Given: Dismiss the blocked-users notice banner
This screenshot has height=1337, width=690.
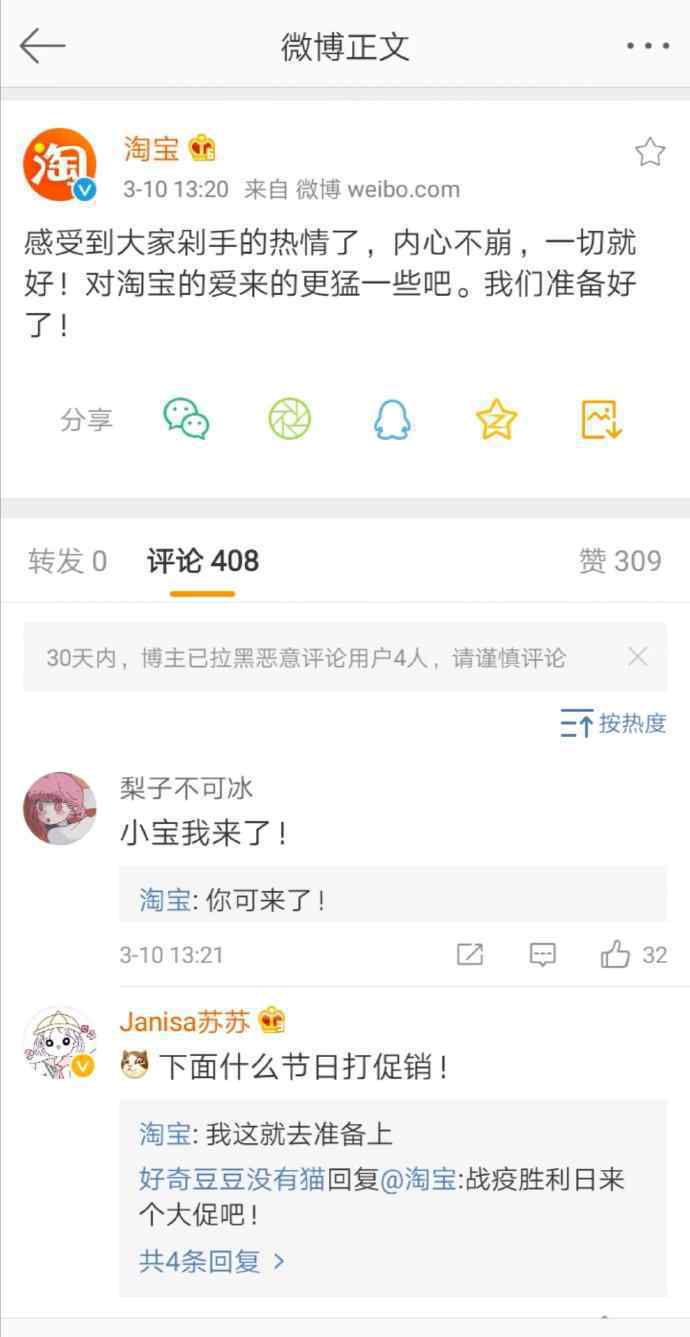Looking at the screenshot, I should [638, 657].
